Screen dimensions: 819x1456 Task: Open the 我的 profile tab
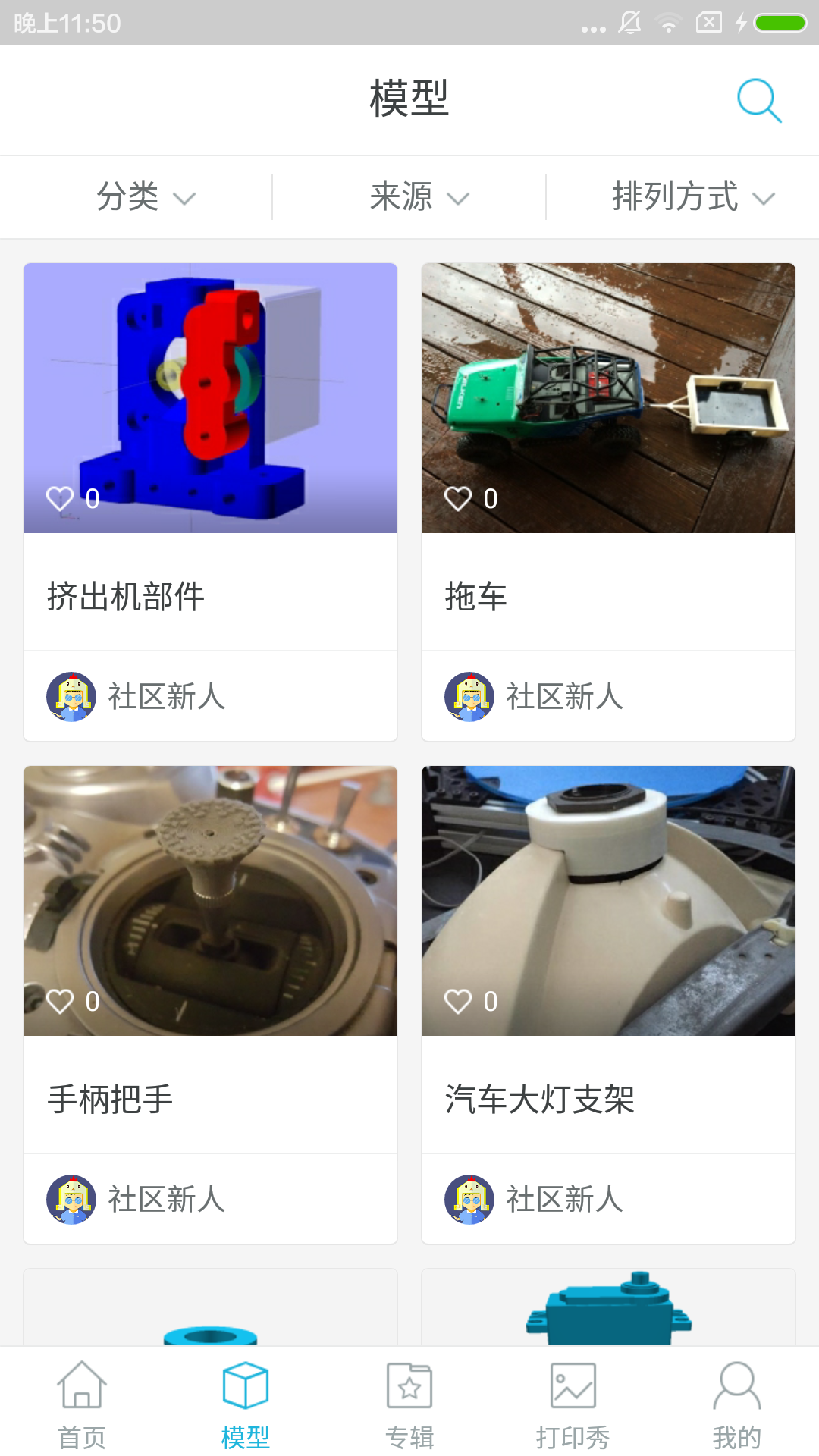[x=736, y=1403]
